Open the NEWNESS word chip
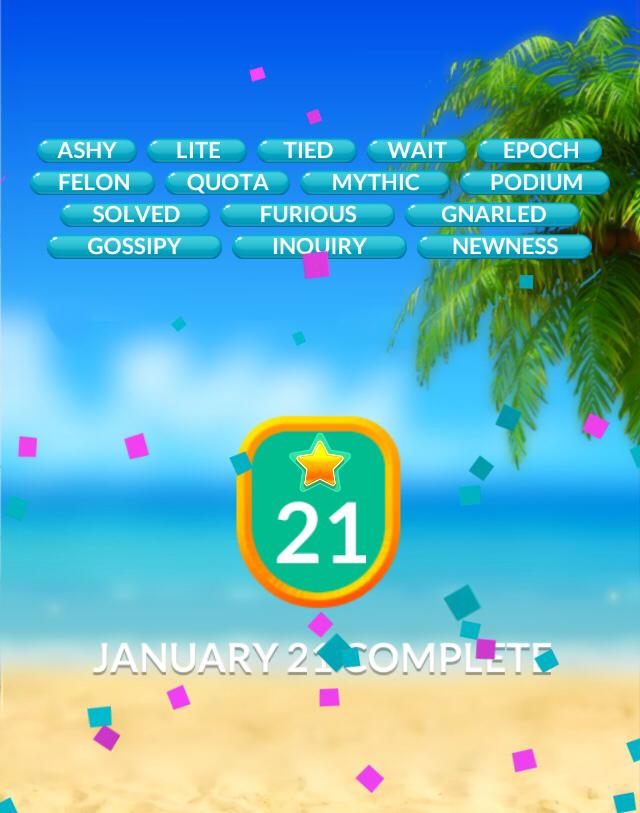This screenshot has height=813, width=640. coord(504,247)
